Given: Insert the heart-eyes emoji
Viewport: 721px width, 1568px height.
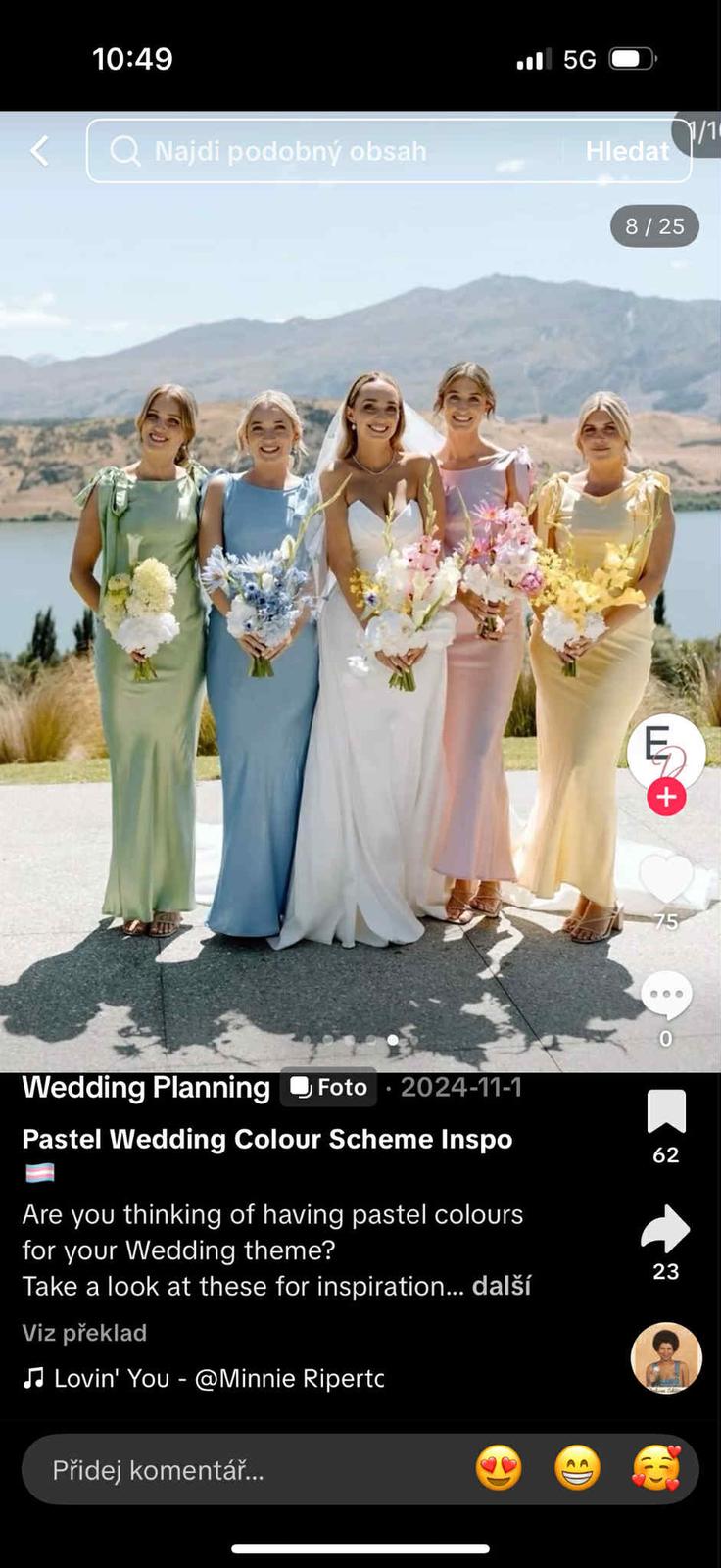Looking at the screenshot, I should click(499, 1470).
